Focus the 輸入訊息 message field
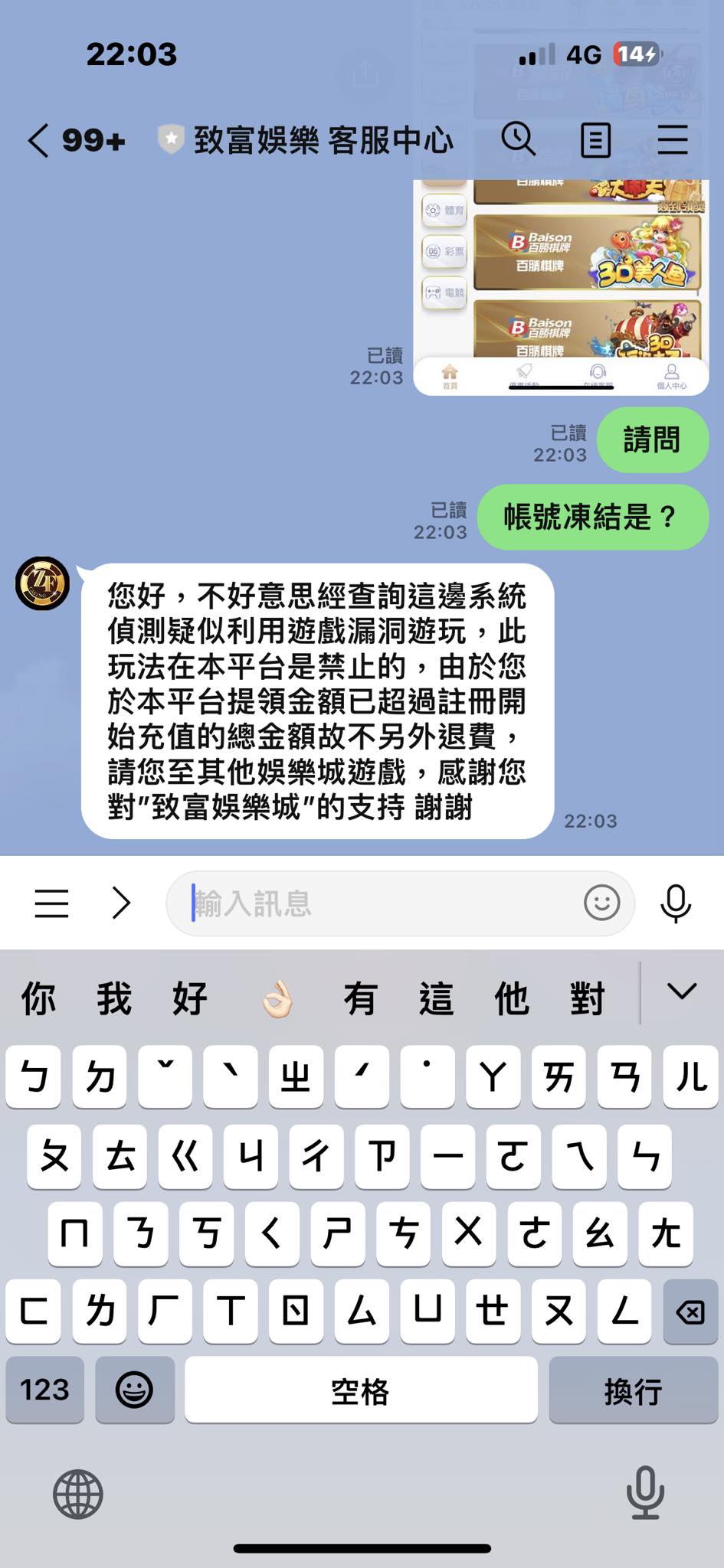Screen dimensions: 724x1568 (x=375, y=903)
